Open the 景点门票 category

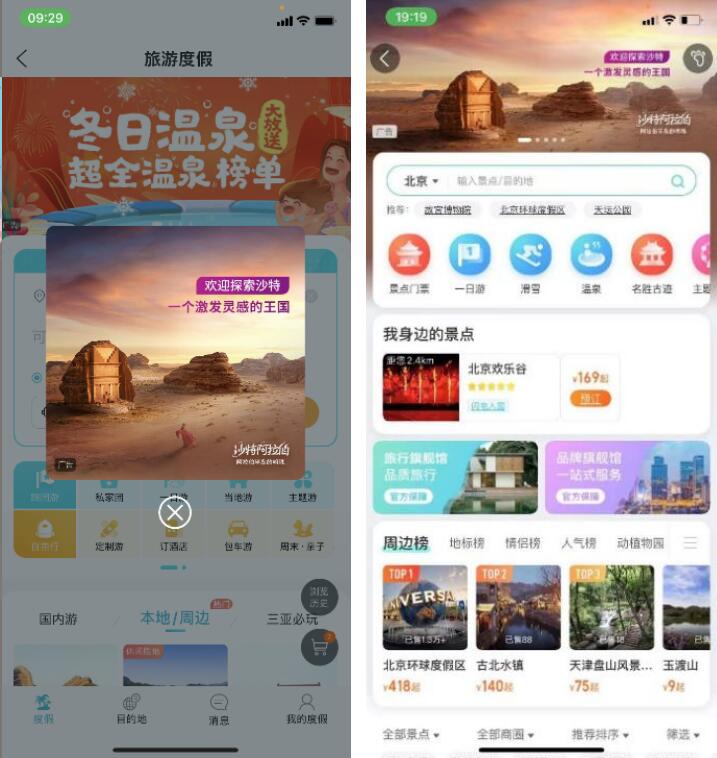409,263
